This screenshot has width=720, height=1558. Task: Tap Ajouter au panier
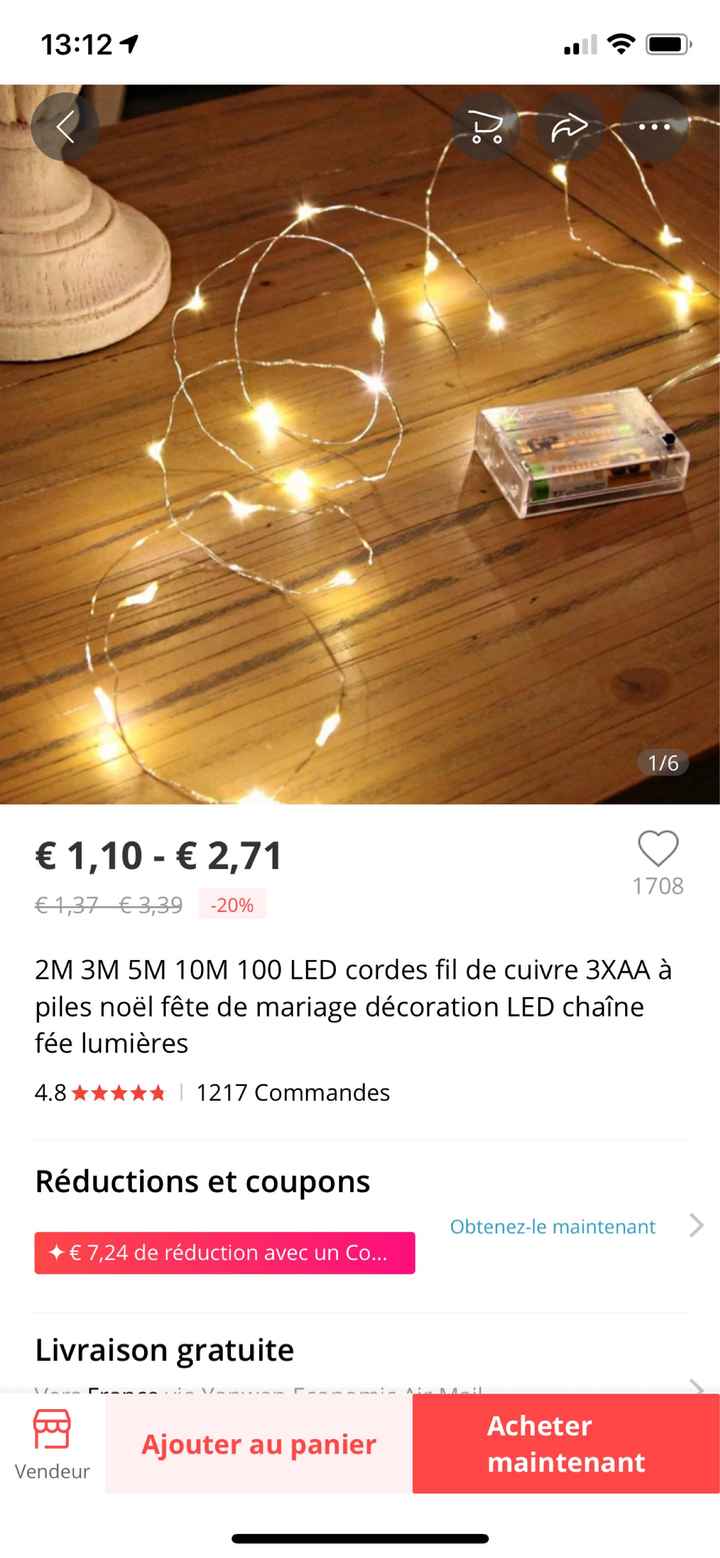tap(258, 1444)
